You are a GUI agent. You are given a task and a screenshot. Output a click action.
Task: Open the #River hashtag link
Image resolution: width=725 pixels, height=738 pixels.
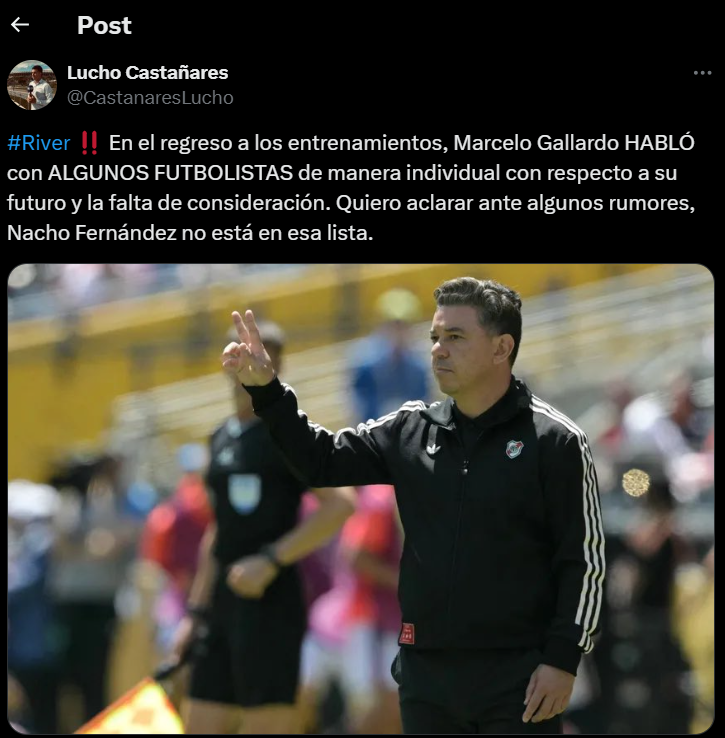coord(38,143)
